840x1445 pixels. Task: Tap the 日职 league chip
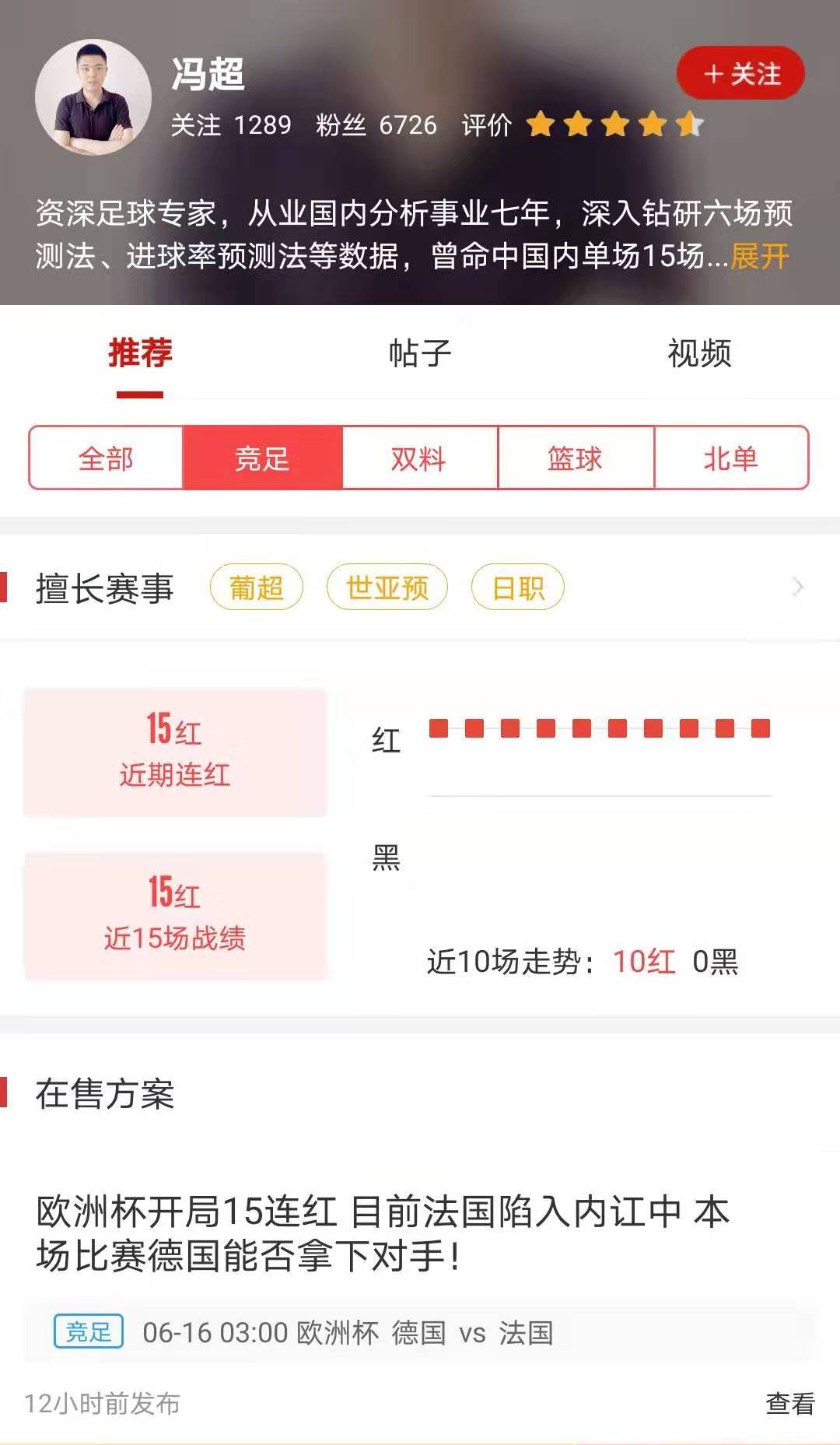[517, 587]
